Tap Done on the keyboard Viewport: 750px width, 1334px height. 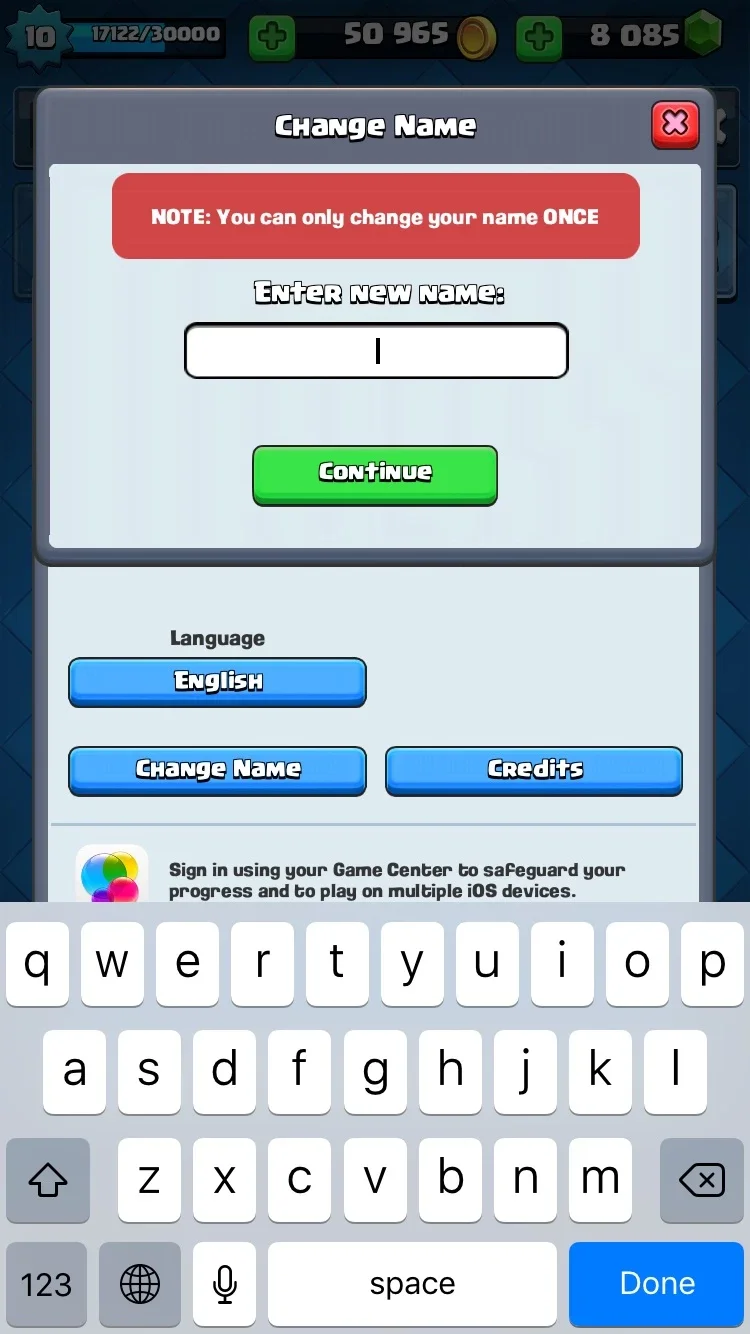pos(657,1284)
